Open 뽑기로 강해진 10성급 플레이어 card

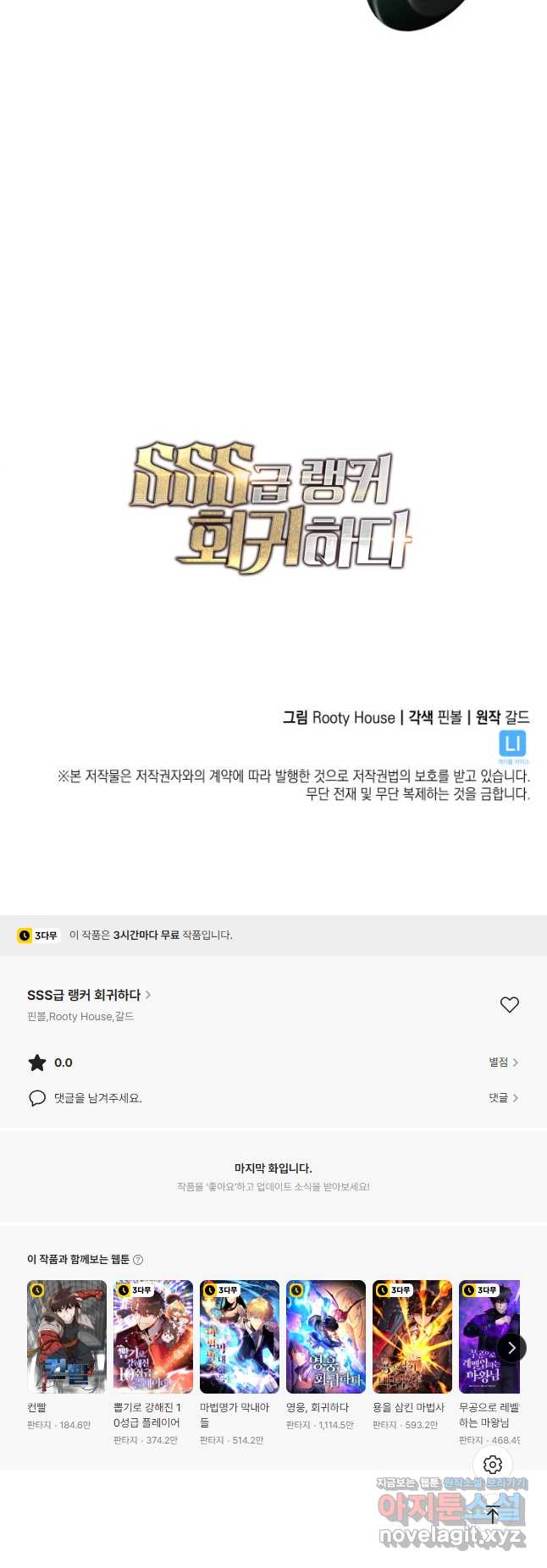[x=153, y=1337]
